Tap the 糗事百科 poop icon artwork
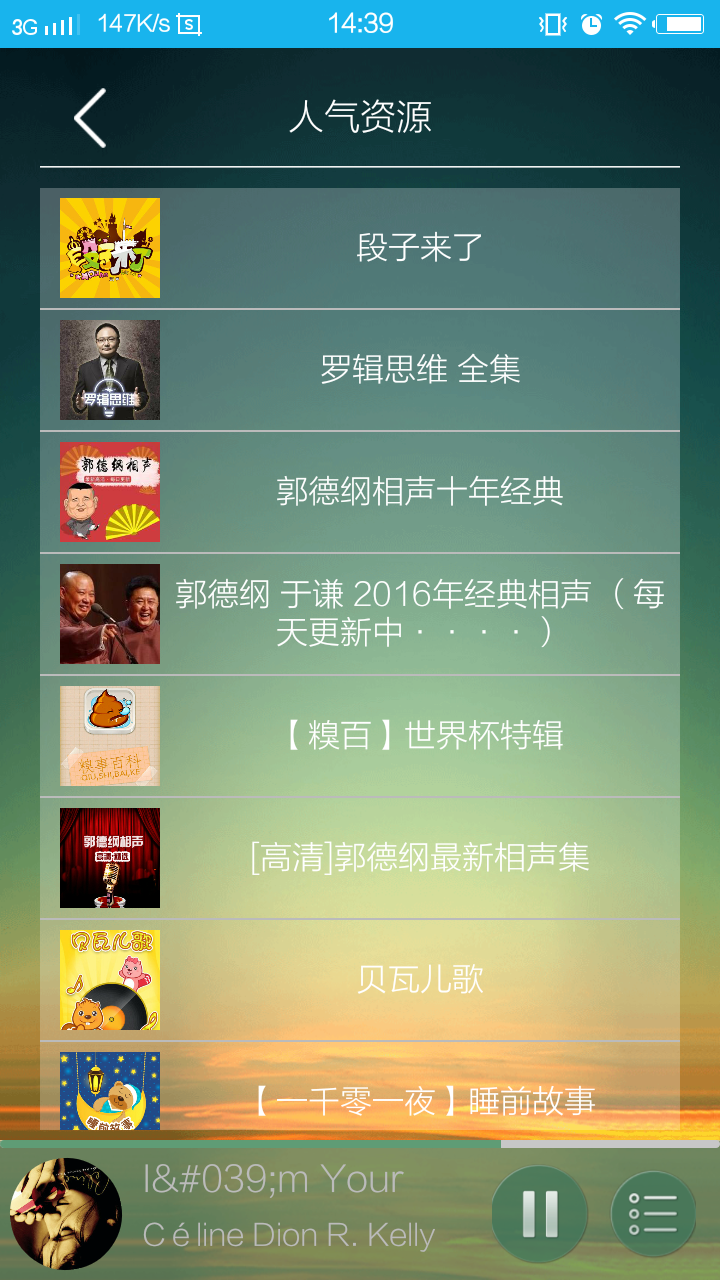The image size is (720, 1280). pos(110,735)
